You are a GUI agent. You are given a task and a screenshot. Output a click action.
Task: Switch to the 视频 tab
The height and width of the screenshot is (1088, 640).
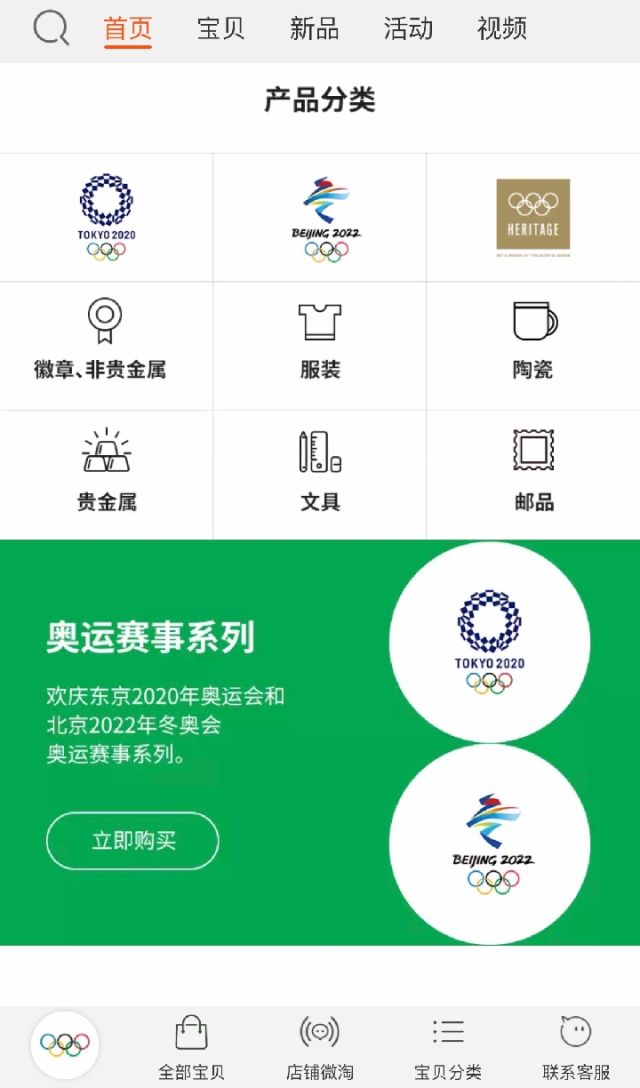[502, 29]
